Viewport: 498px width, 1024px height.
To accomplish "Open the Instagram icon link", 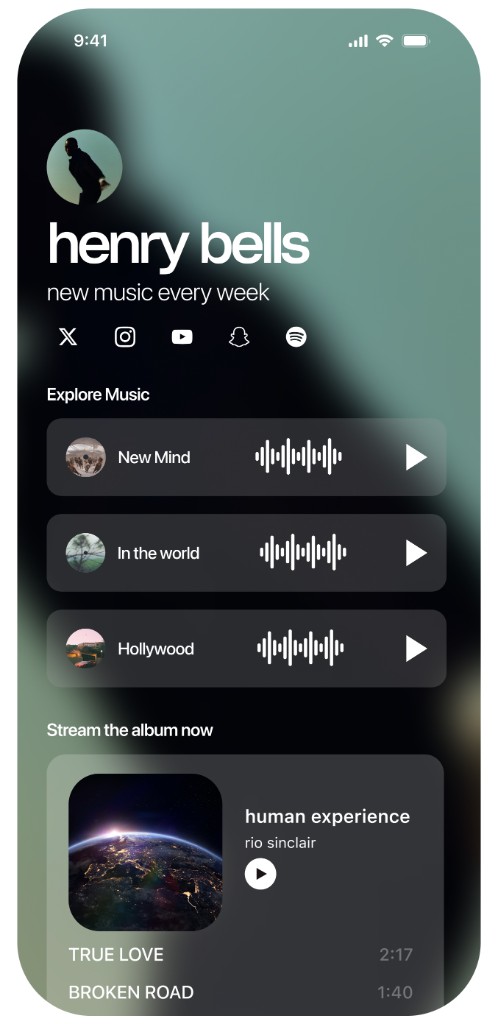I will (125, 337).
